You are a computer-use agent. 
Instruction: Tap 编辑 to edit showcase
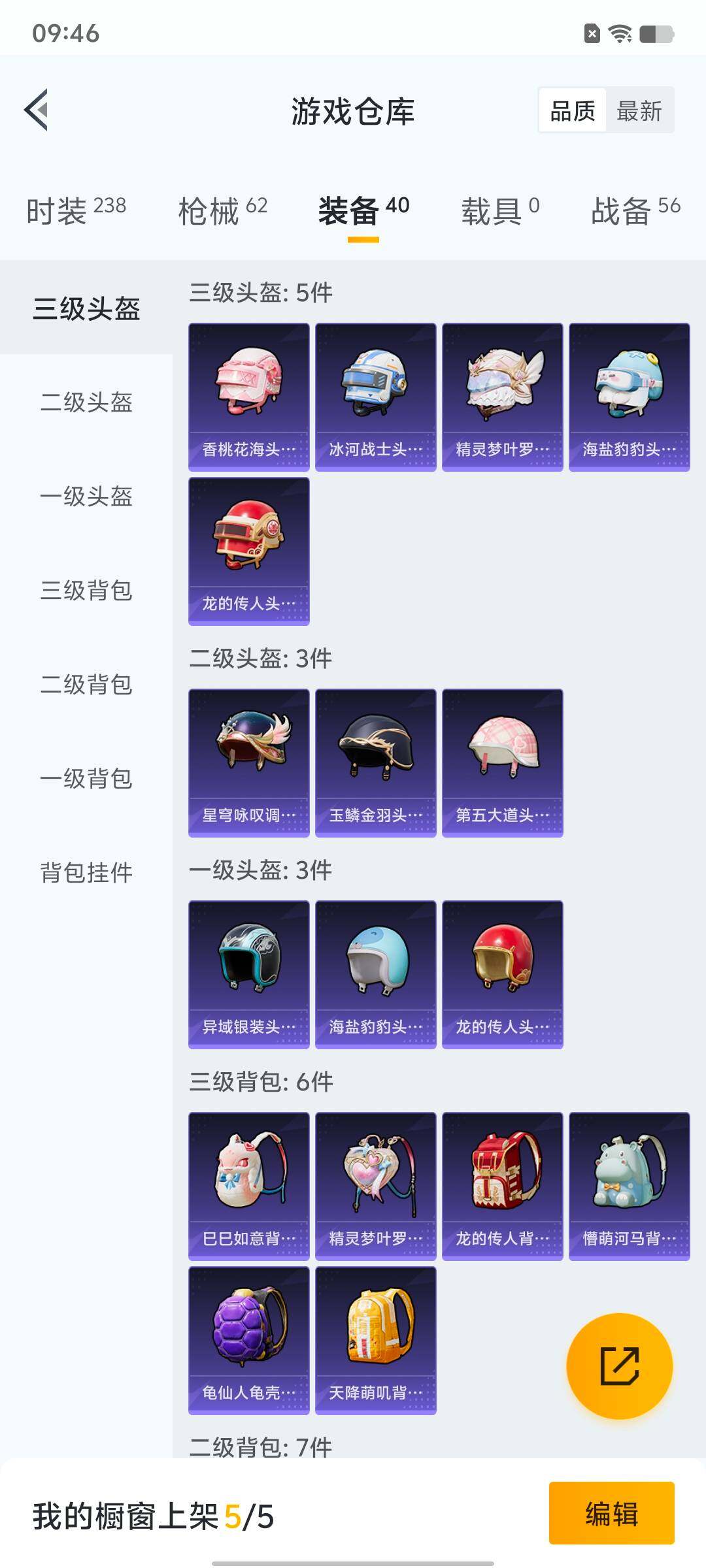coord(611,1513)
